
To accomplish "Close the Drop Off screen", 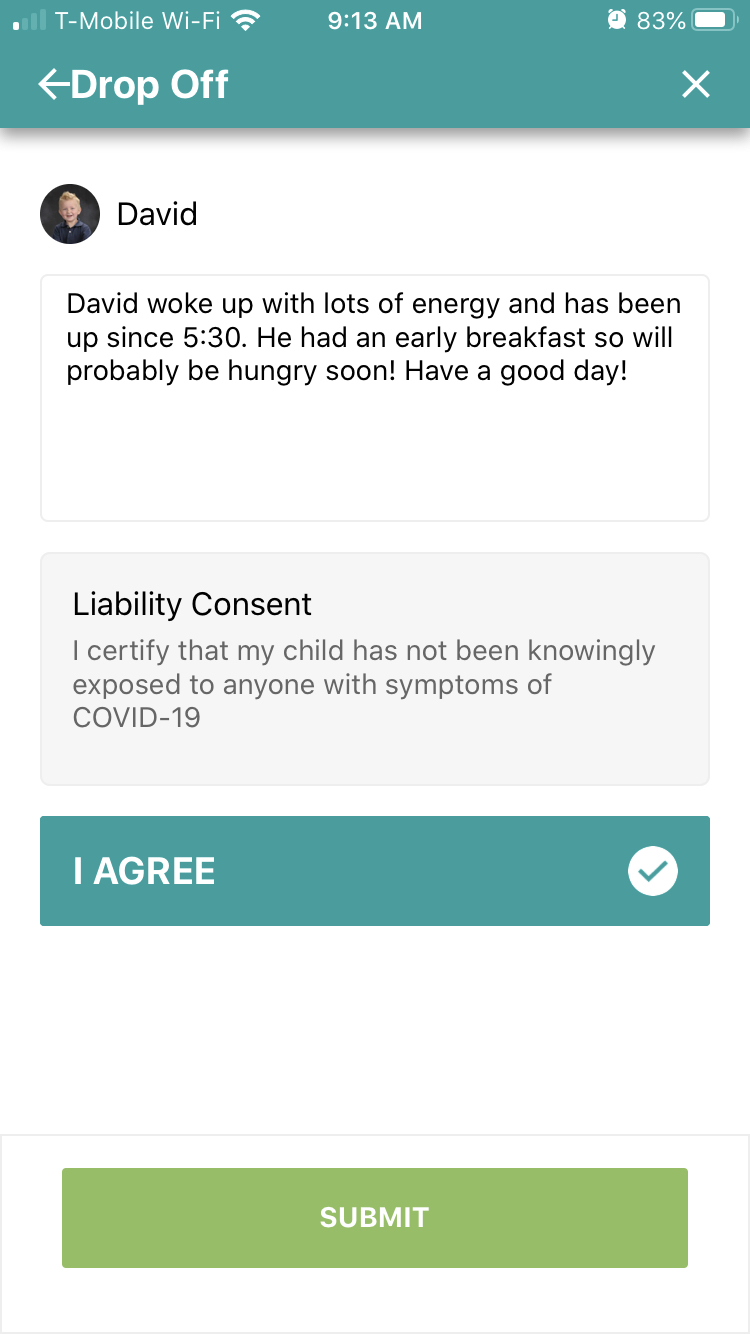I will point(695,85).
